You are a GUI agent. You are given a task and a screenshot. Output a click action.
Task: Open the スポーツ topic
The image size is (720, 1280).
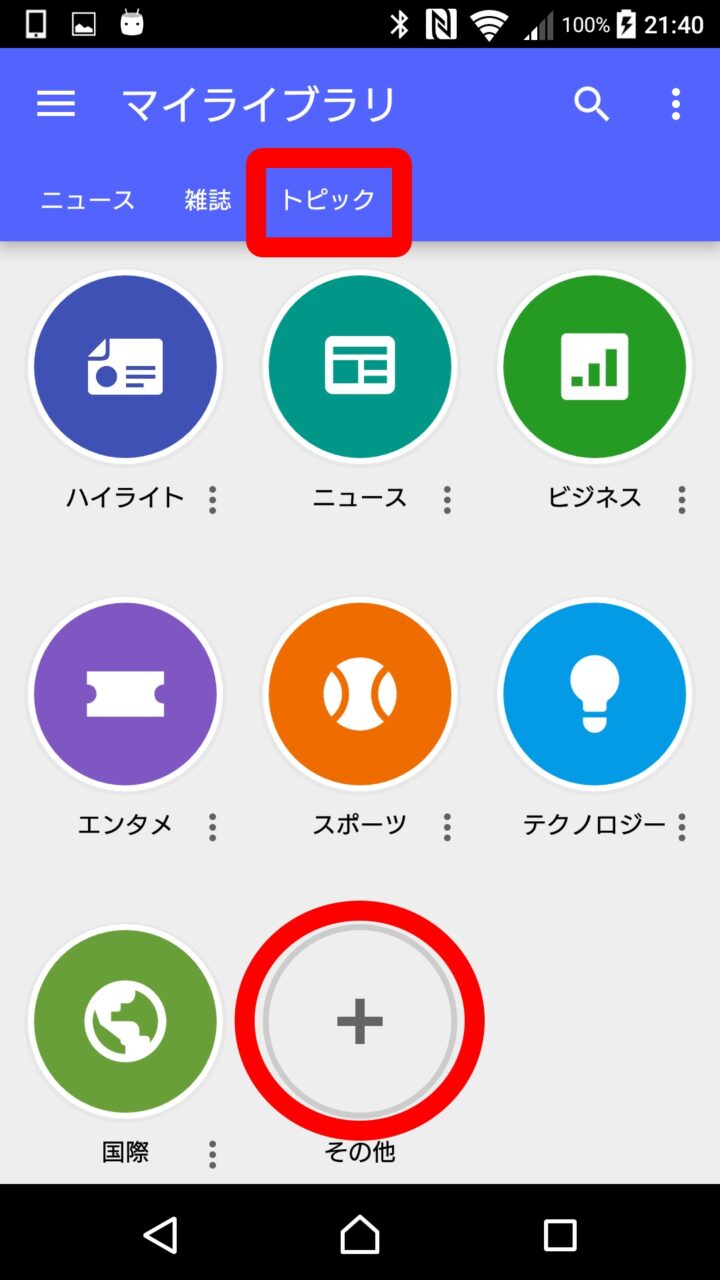pyautogui.click(x=360, y=693)
